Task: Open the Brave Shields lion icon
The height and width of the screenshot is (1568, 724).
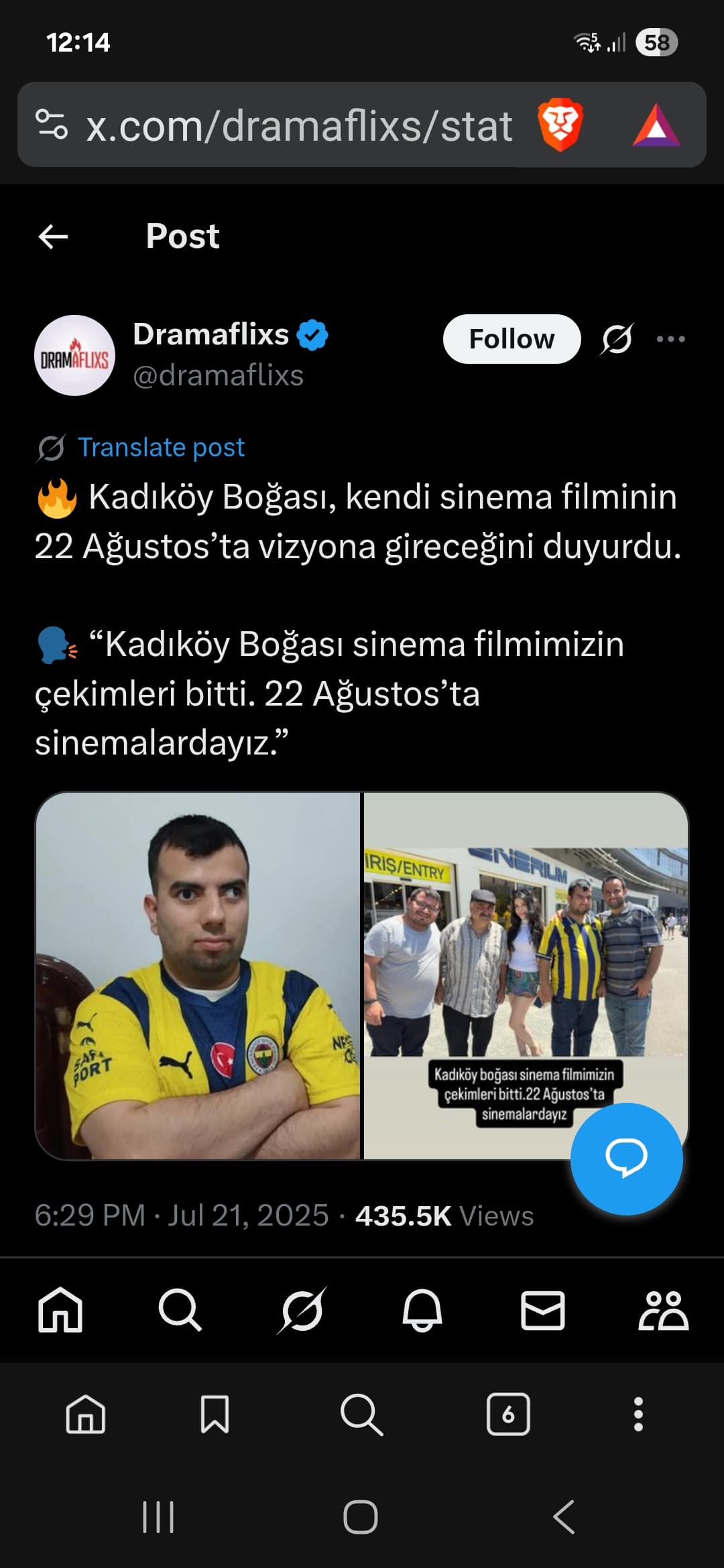Action: point(560,125)
